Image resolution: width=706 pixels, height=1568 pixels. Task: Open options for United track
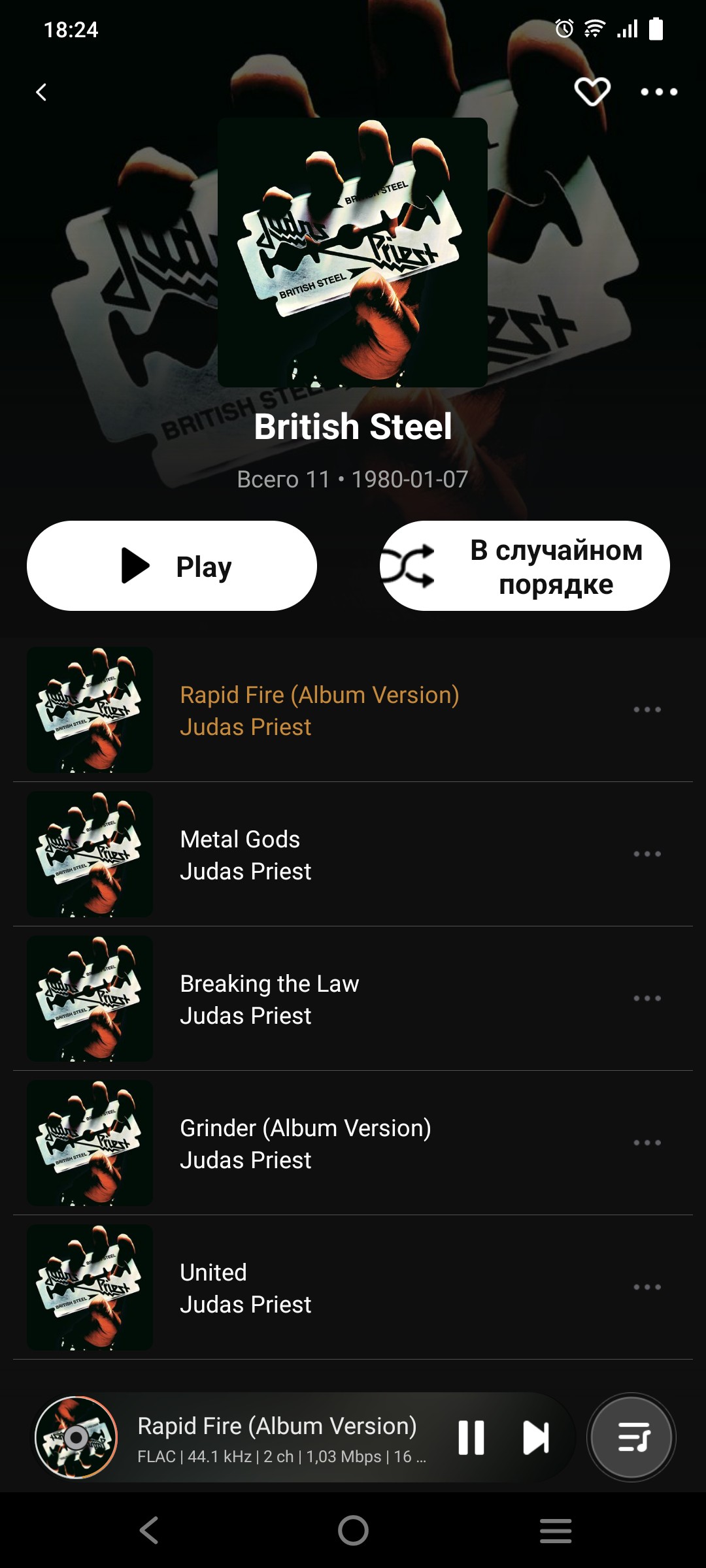(647, 1287)
